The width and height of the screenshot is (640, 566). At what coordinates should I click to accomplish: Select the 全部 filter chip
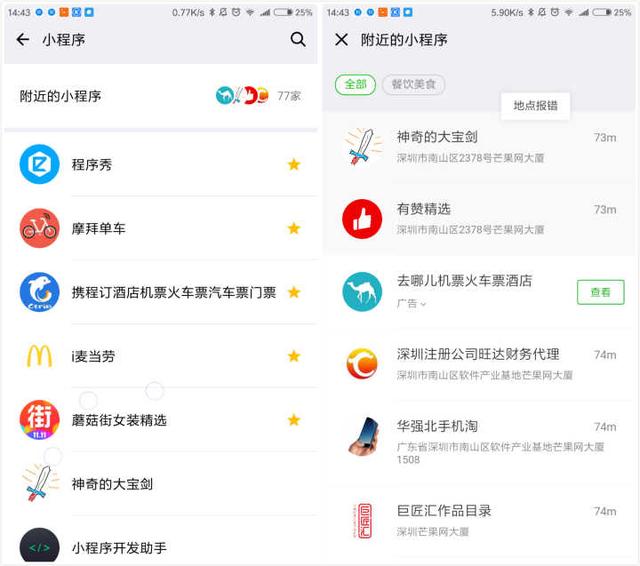pyautogui.click(x=355, y=85)
